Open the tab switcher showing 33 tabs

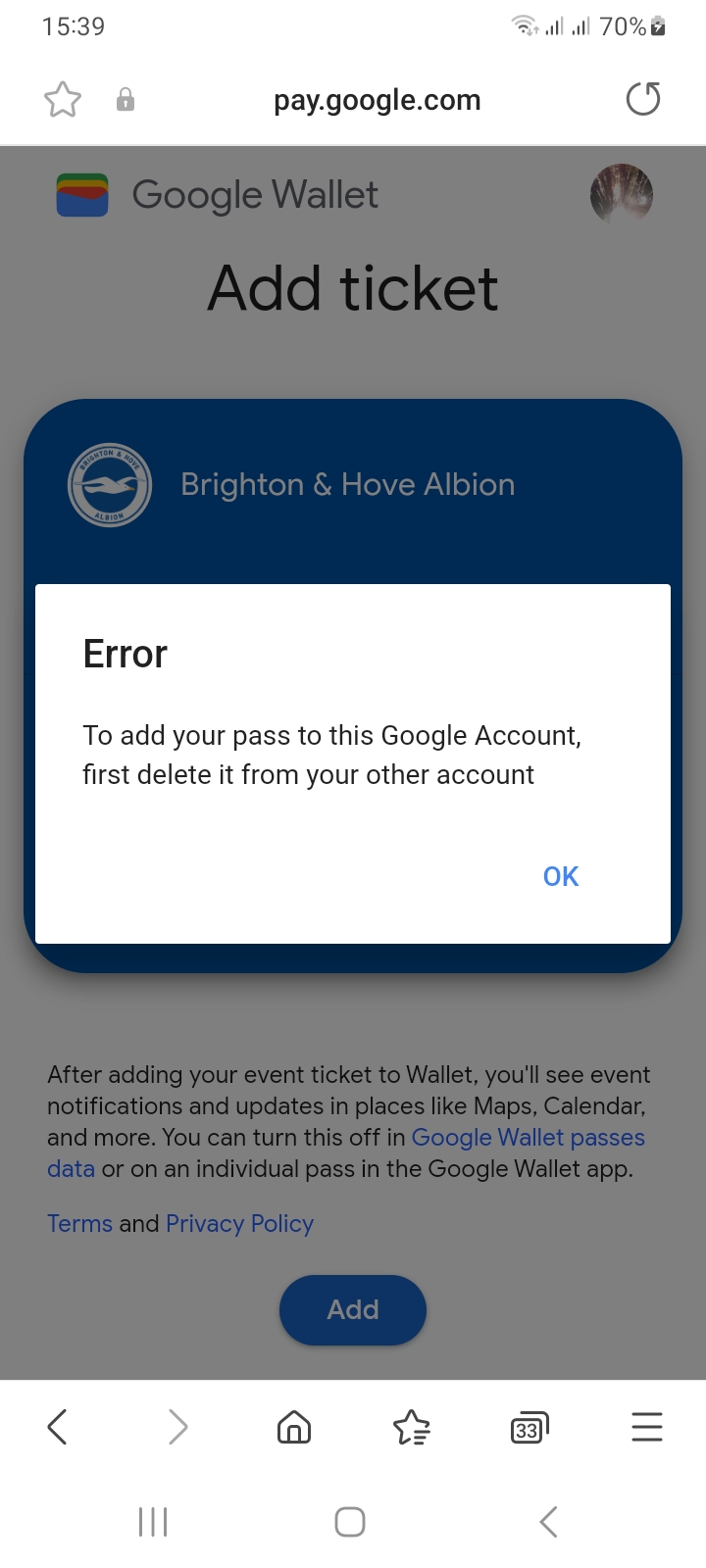point(529,1428)
